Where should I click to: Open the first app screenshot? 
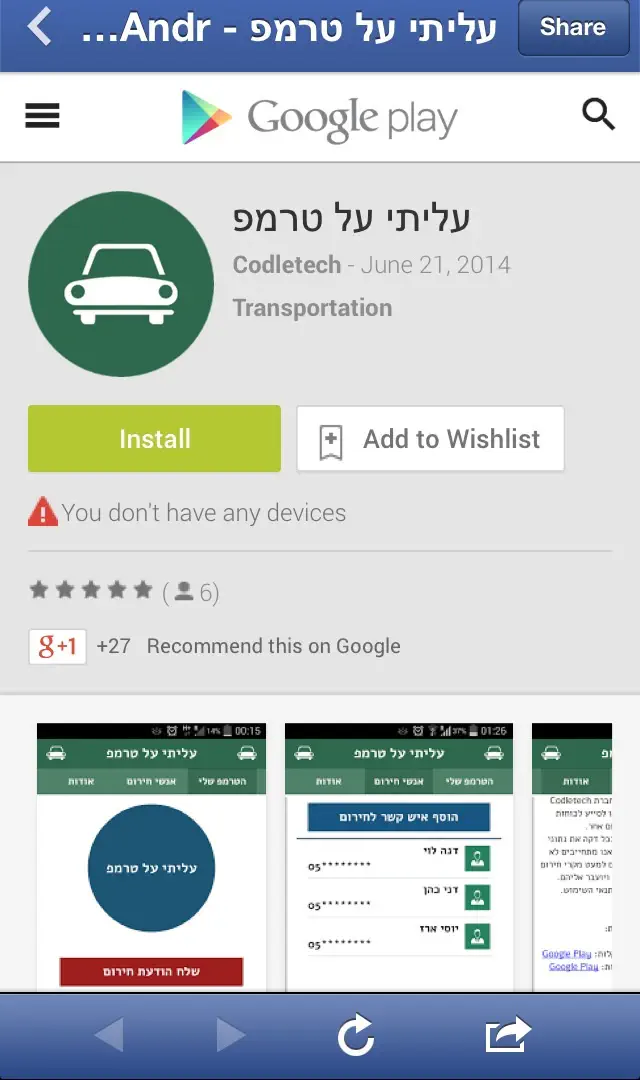coord(152,855)
